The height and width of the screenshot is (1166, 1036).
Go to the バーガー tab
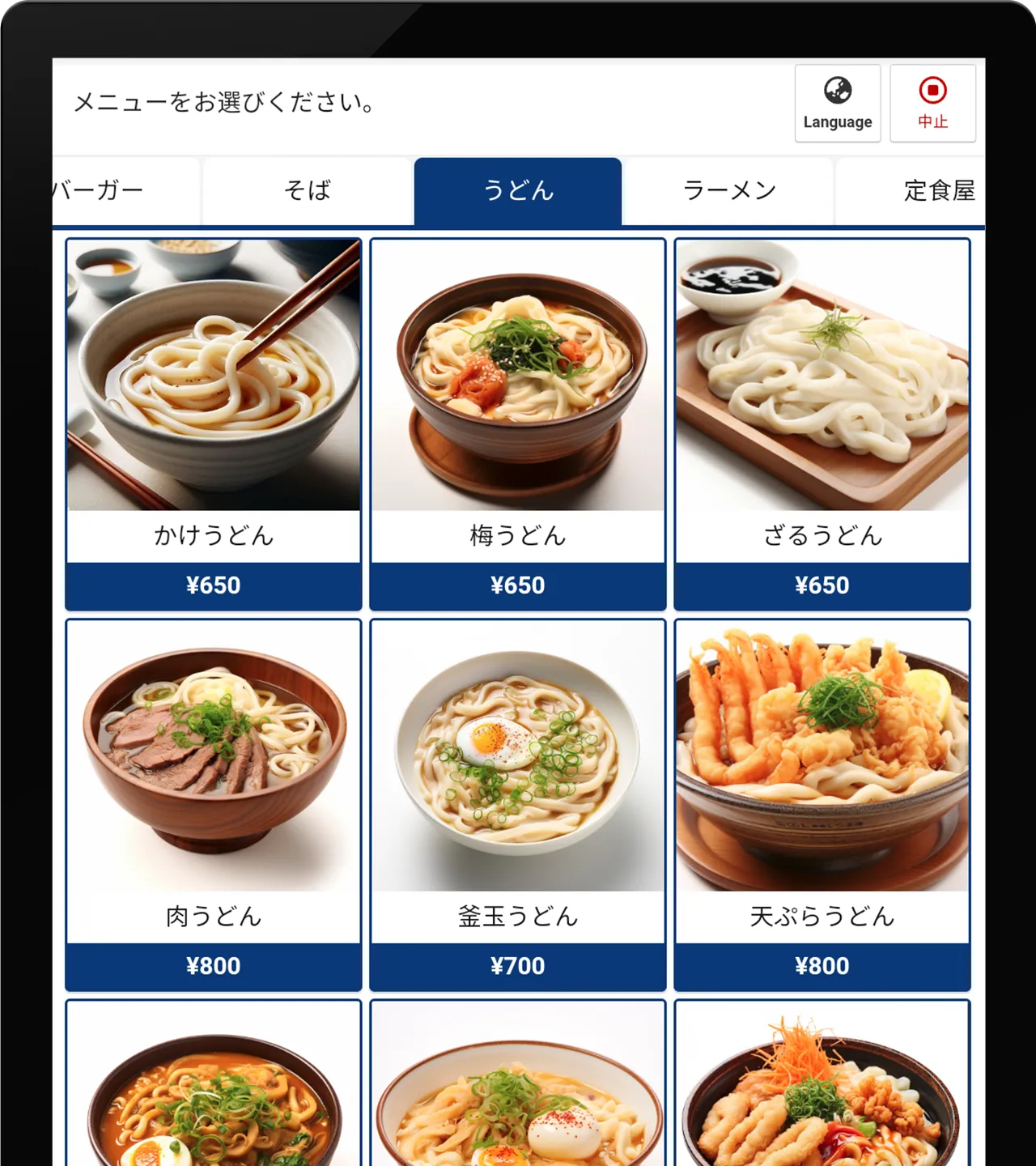(x=113, y=191)
